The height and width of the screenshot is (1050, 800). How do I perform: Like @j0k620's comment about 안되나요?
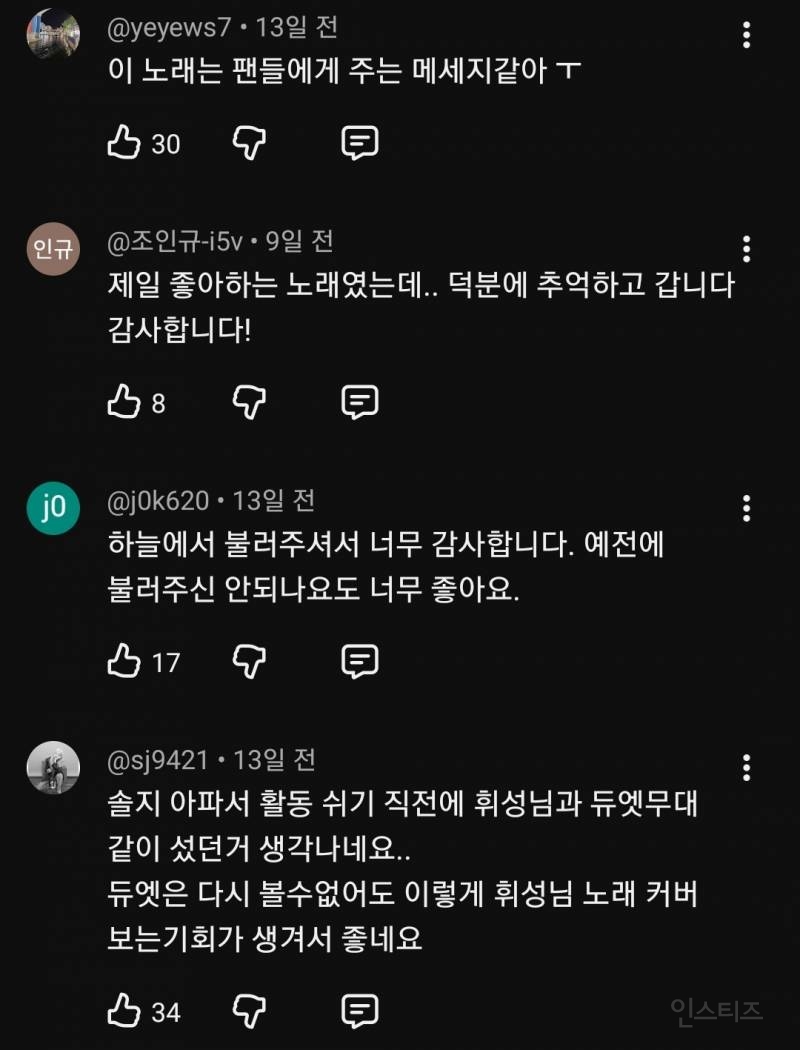click(123, 659)
